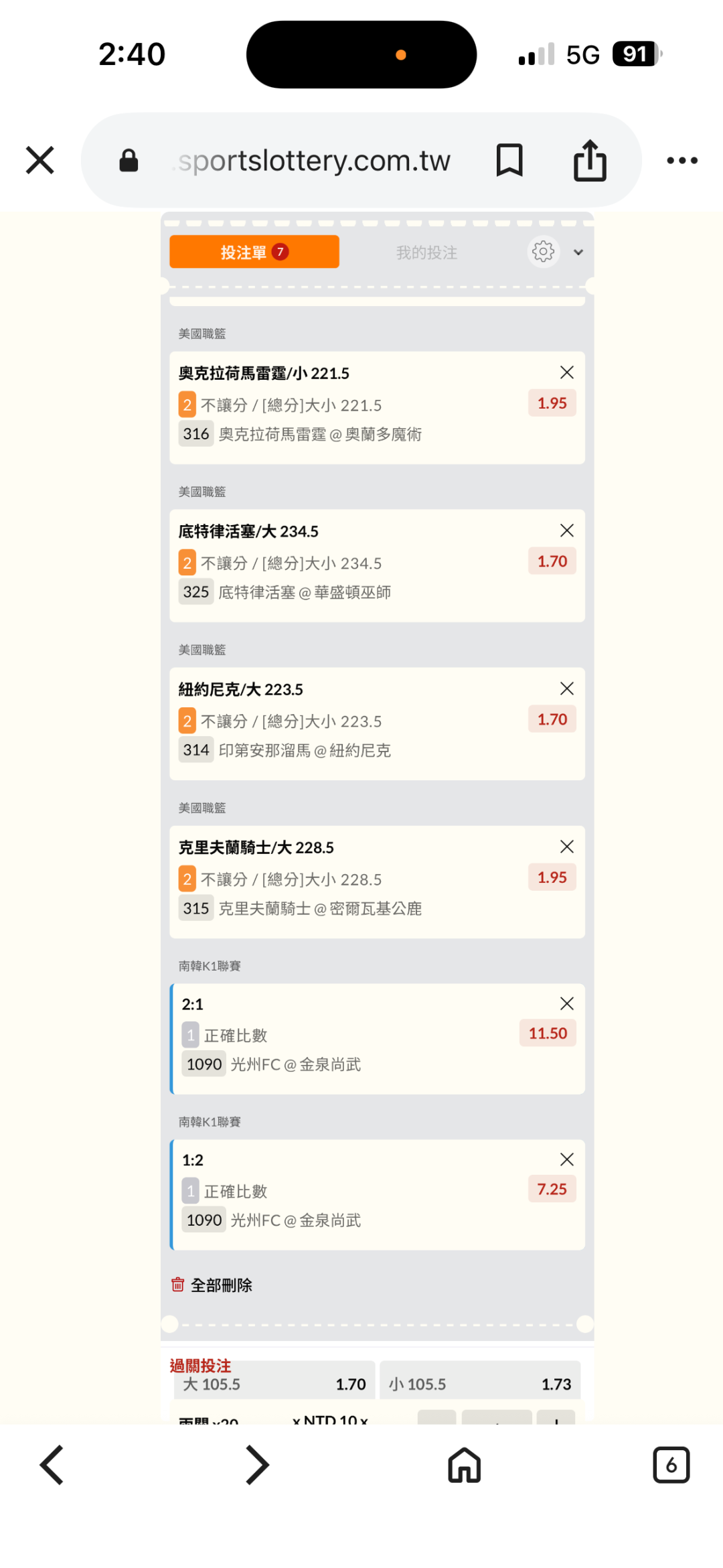This screenshot has height=1568, width=723.
Task: Remove the 1:2 correct score bet
Action: coord(567,1159)
